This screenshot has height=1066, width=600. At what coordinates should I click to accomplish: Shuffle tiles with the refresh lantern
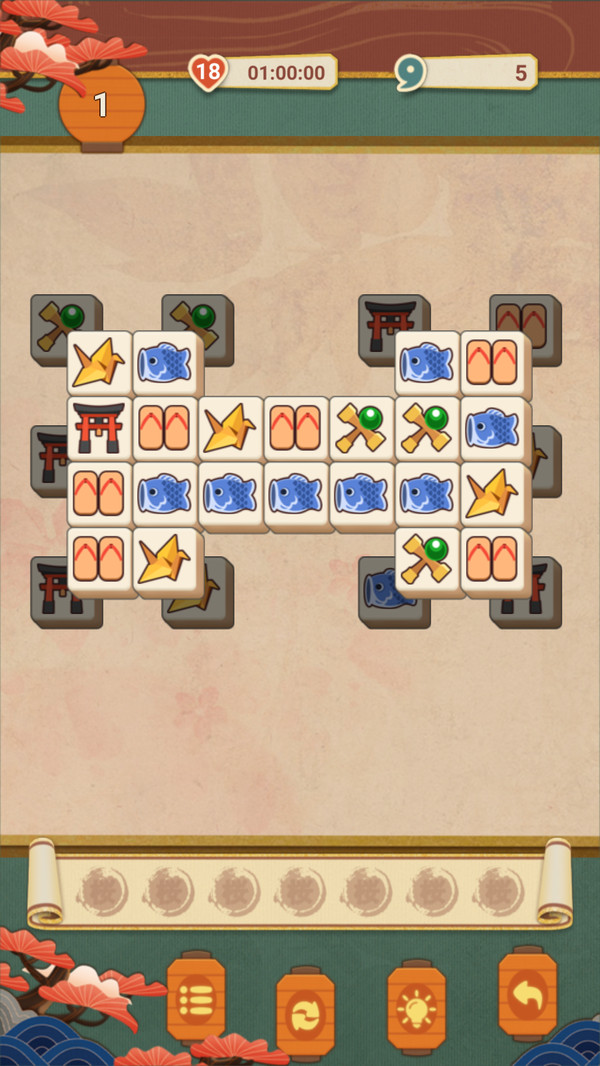305,1013
